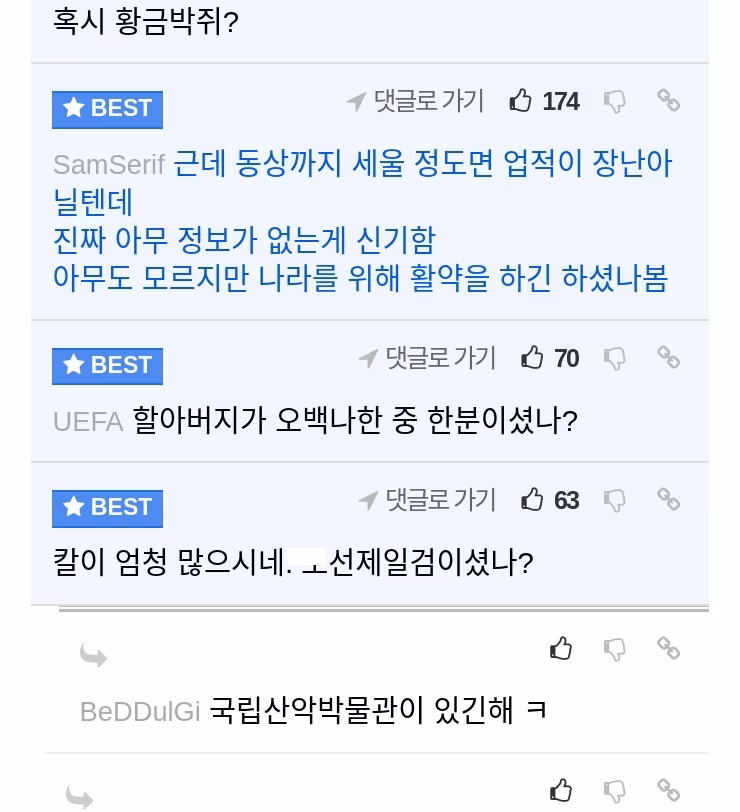Copy link of SamSerif's comment
This screenshot has height=812, width=740.
coord(668,100)
